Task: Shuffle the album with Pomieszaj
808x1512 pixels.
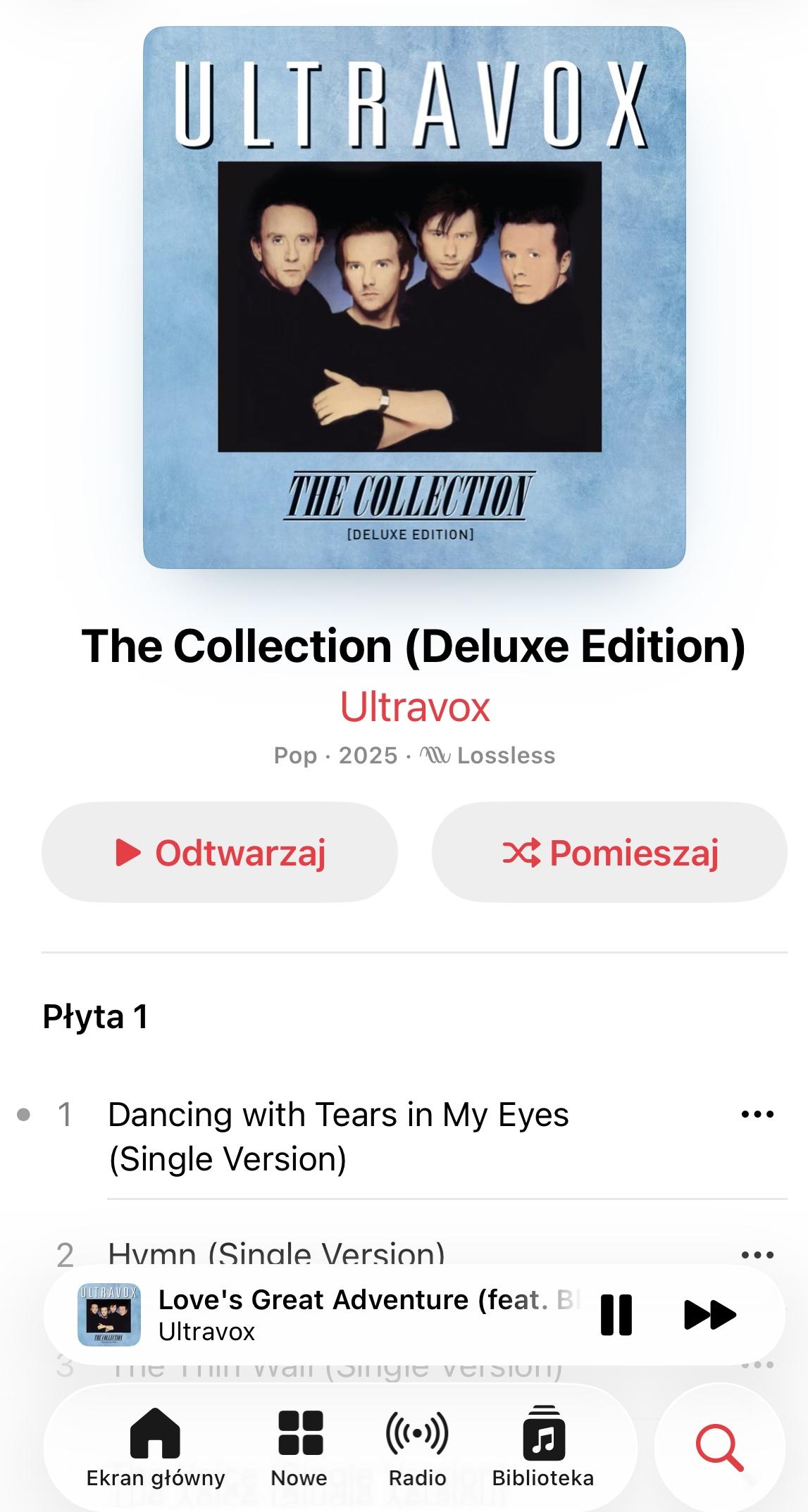Action: [609, 852]
